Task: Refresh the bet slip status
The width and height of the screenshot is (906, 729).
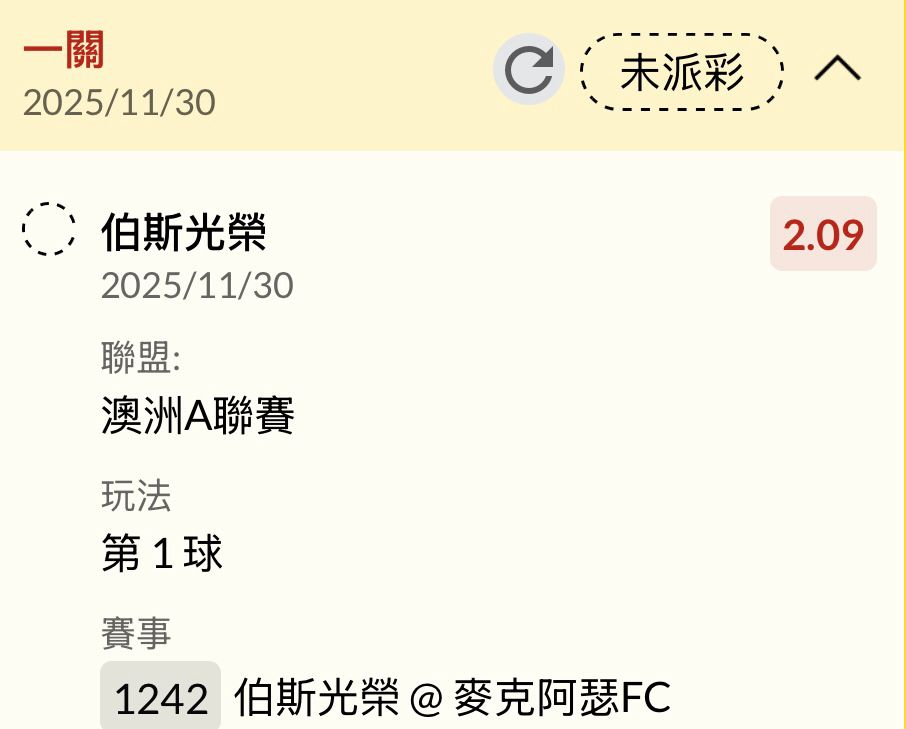Action: click(528, 70)
